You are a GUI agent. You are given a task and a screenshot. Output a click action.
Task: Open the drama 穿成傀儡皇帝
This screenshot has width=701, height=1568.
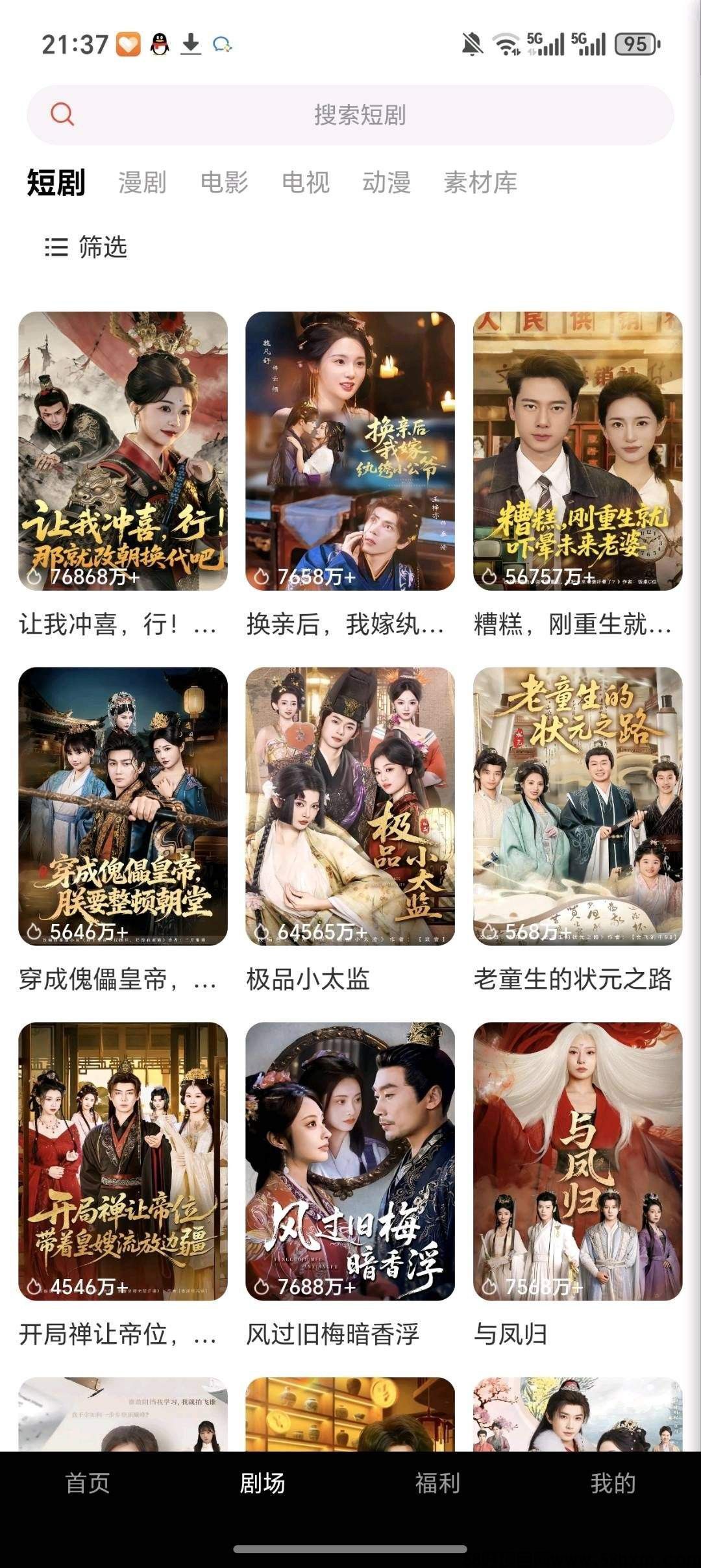click(123, 806)
